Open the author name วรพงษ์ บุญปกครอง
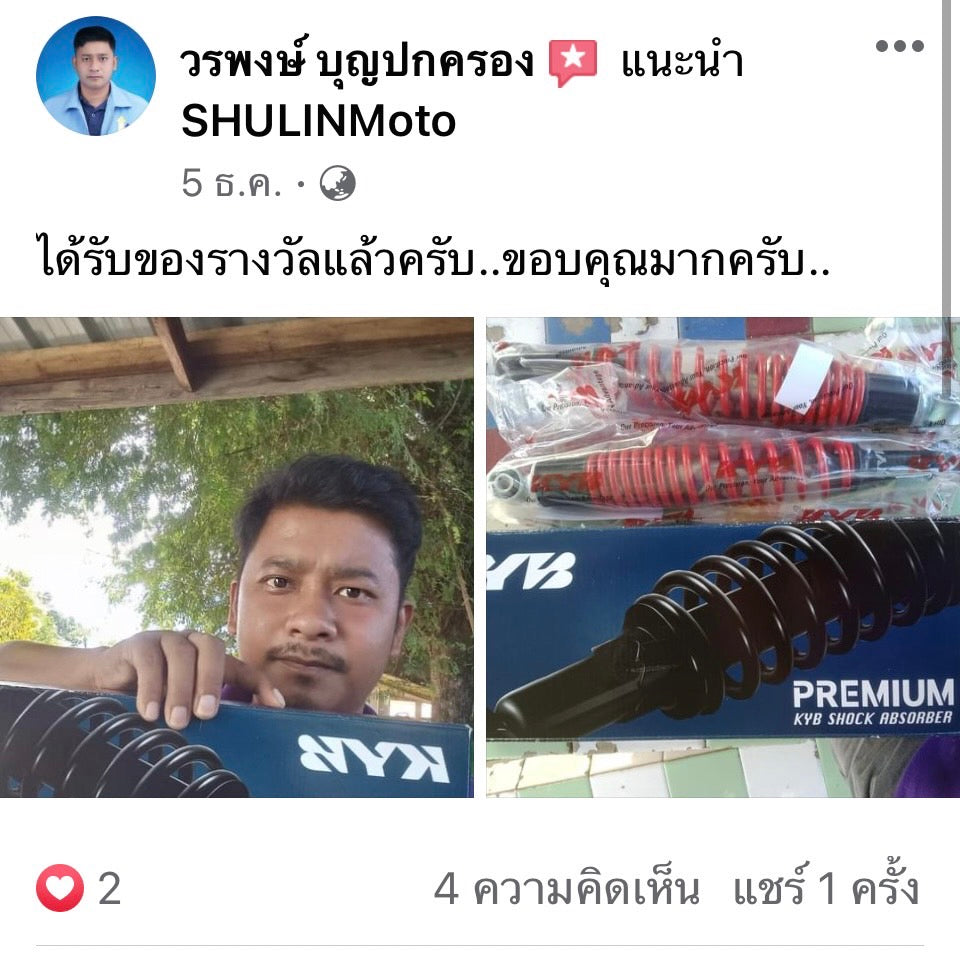The width and height of the screenshot is (960, 960). click(x=362, y=64)
